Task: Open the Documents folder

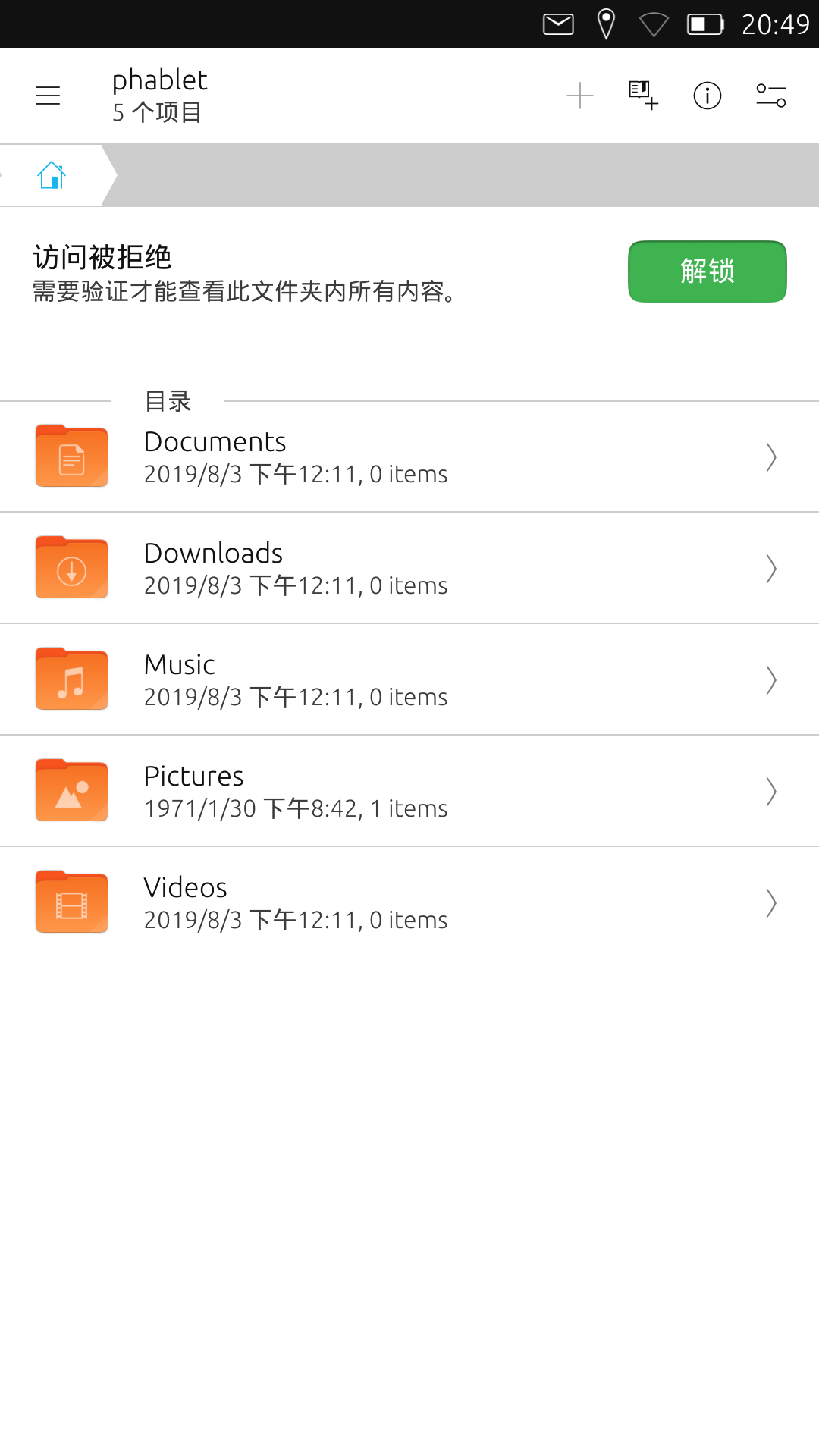Action: 409,457
